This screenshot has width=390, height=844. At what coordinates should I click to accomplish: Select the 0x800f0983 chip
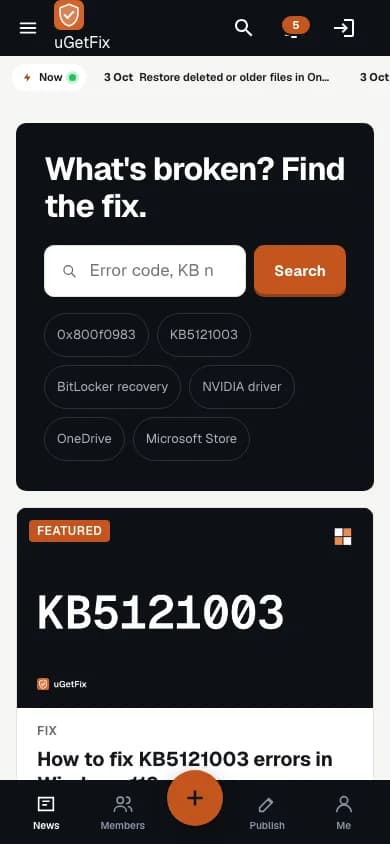96,334
